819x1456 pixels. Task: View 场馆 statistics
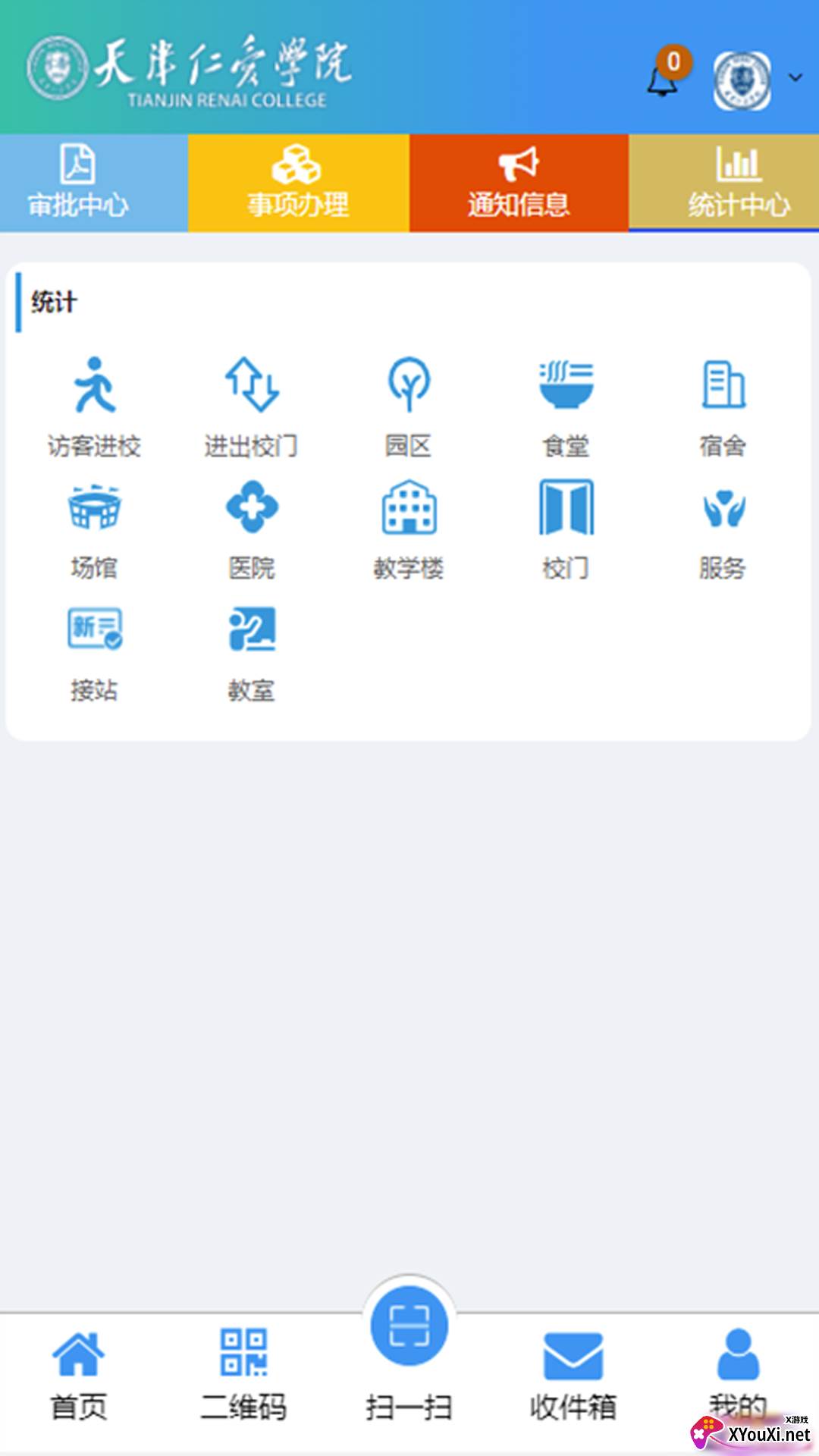click(94, 530)
